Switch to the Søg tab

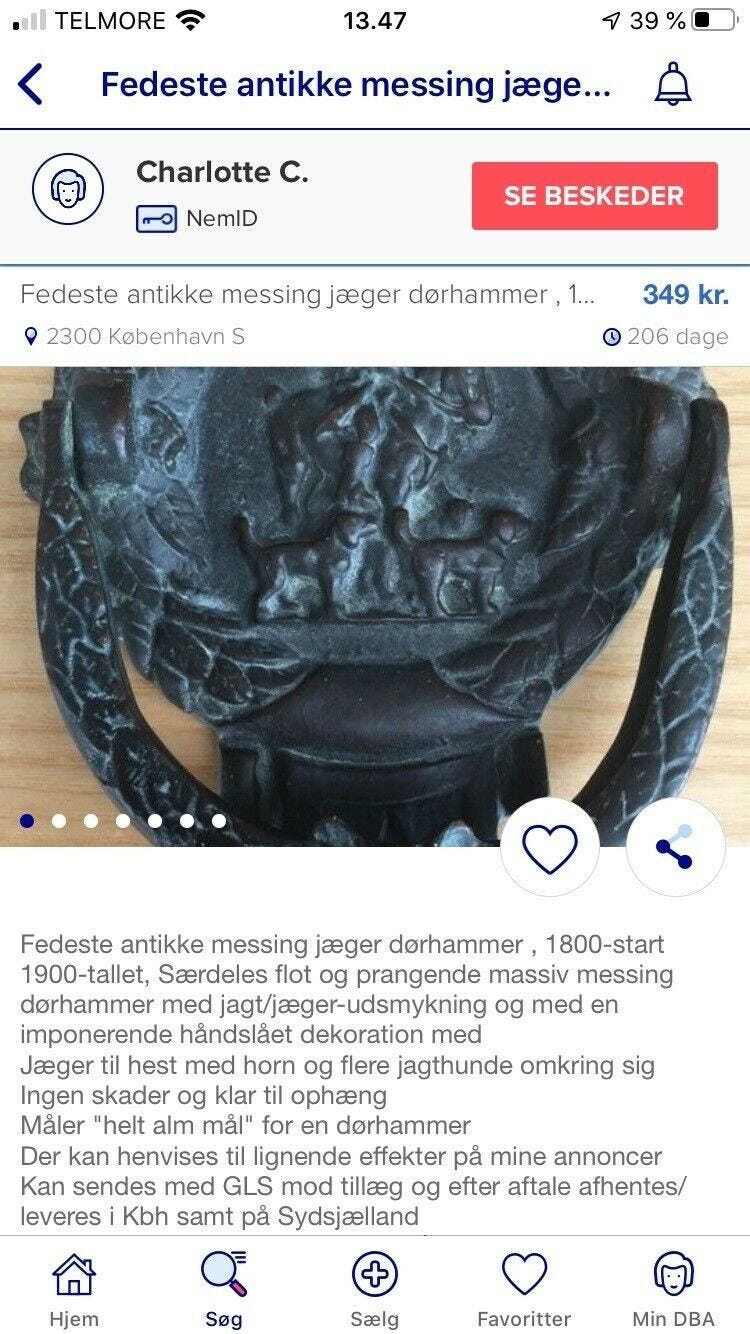tap(224, 1289)
